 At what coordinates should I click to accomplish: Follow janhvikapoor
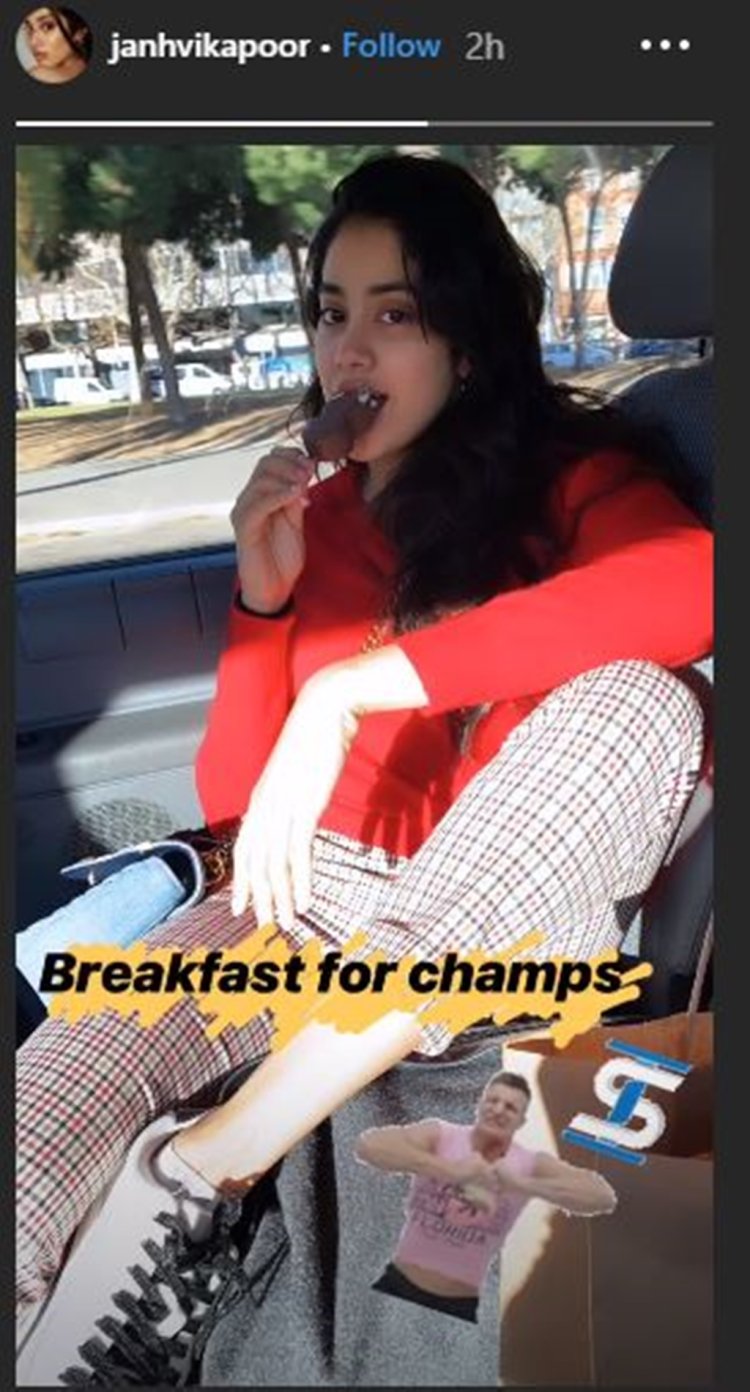391,47
